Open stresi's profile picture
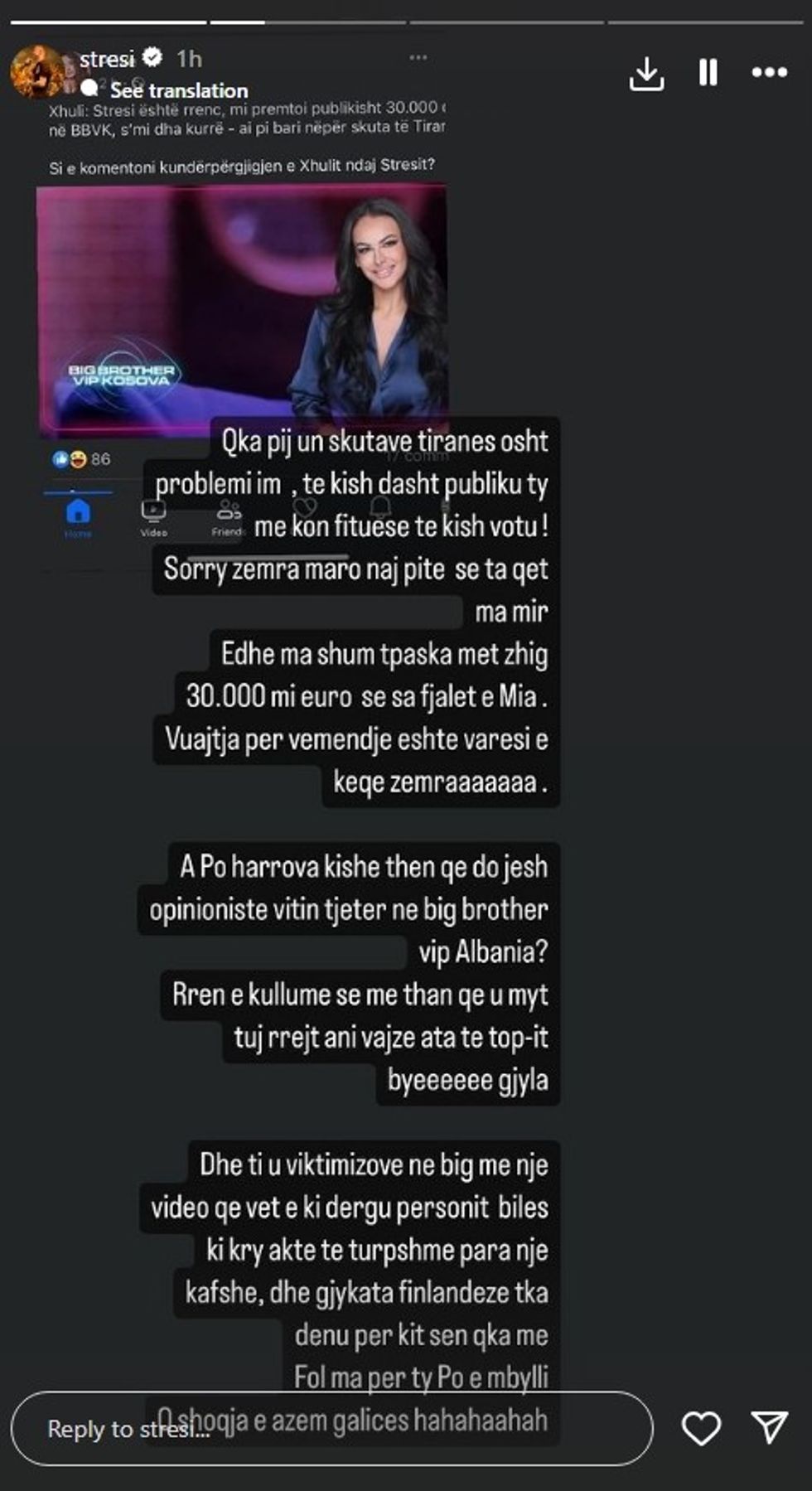Image resolution: width=812 pixels, height=1491 pixels. click(x=38, y=71)
